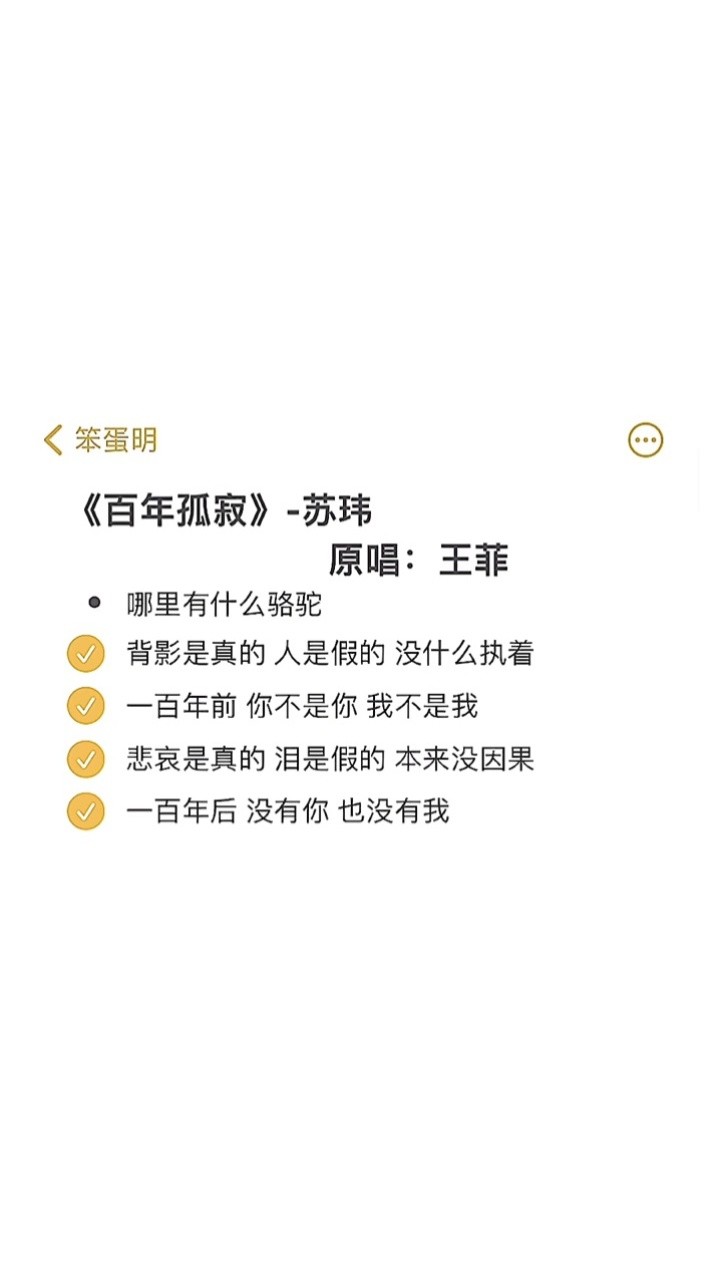Viewport: 720px width, 1280px height.
Task: Toggle the checkbox for 一百年后 没有你 也没有我
Action: pos(85,811)
